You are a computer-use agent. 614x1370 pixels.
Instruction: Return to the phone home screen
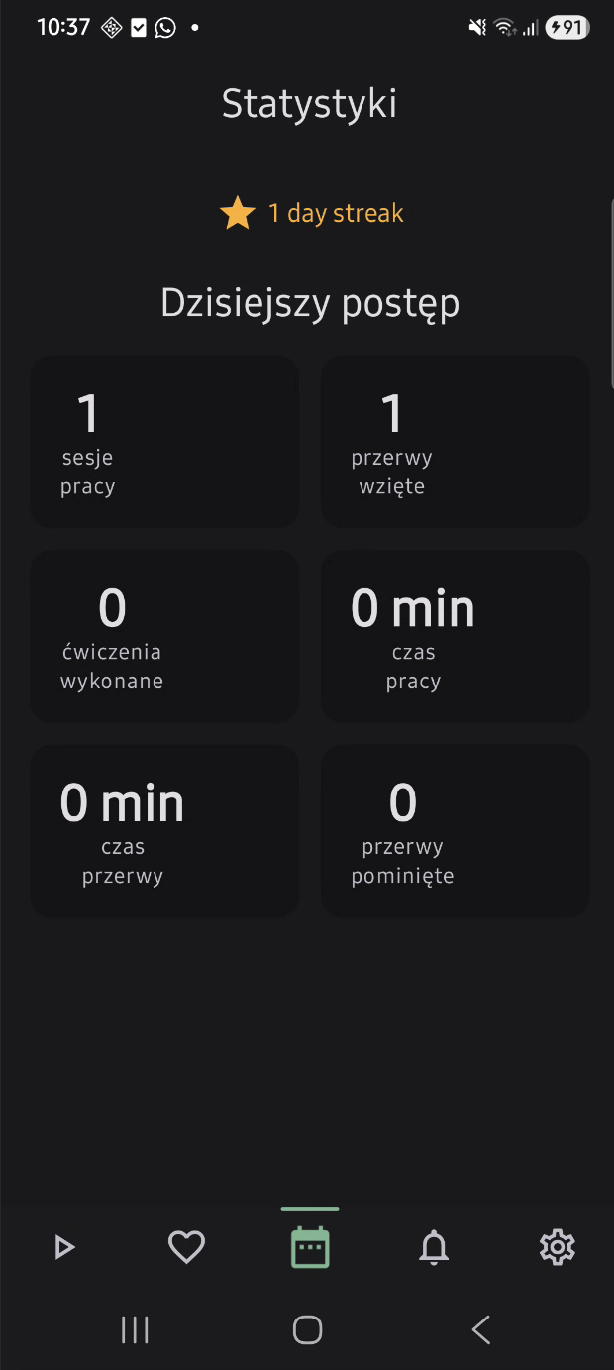pos(307,1329)
